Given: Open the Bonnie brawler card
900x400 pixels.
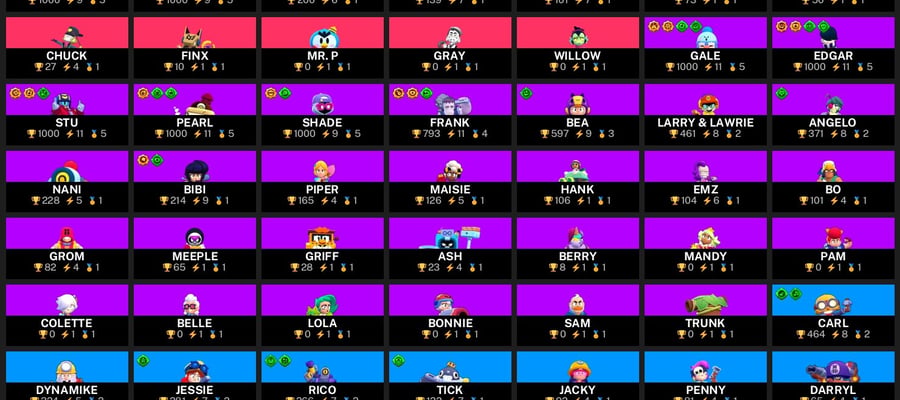Looking at the screenshot, I should 450,315.
